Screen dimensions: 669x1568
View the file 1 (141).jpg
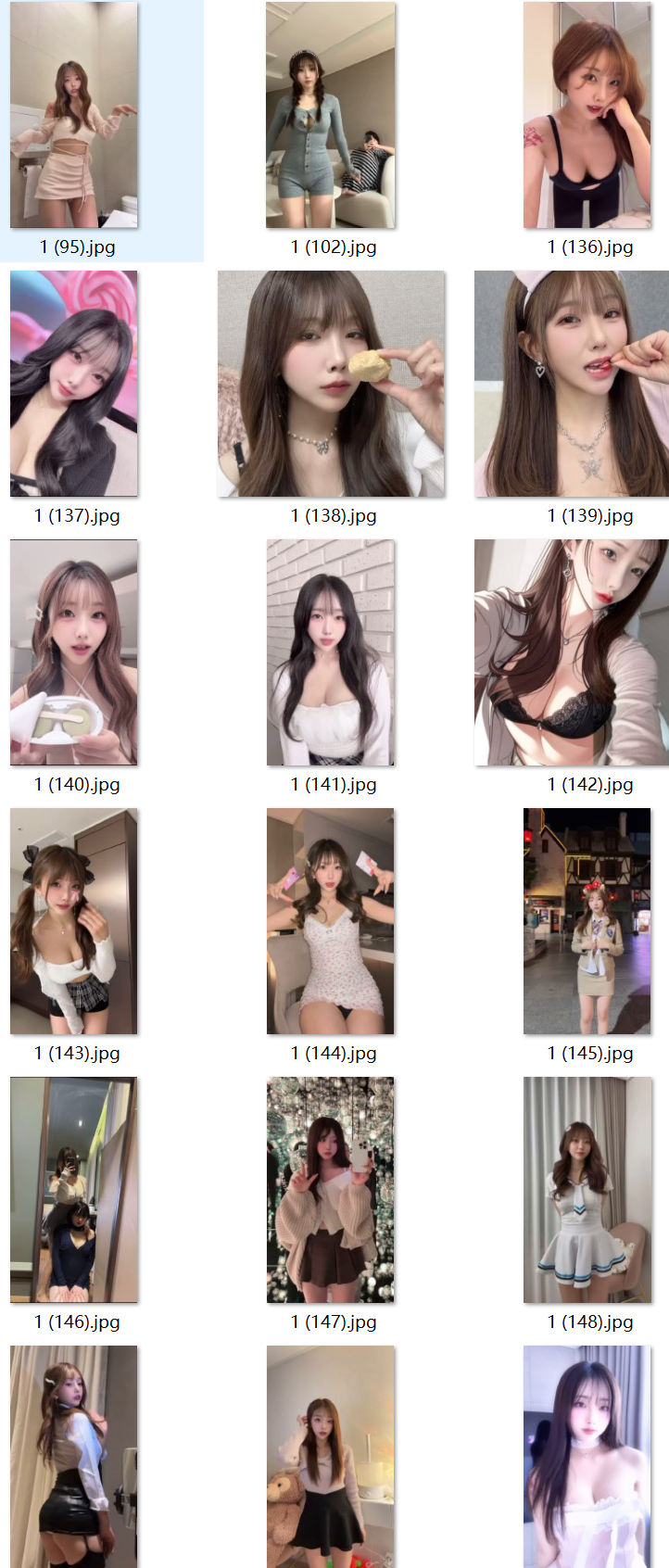(x=331, y=652)
